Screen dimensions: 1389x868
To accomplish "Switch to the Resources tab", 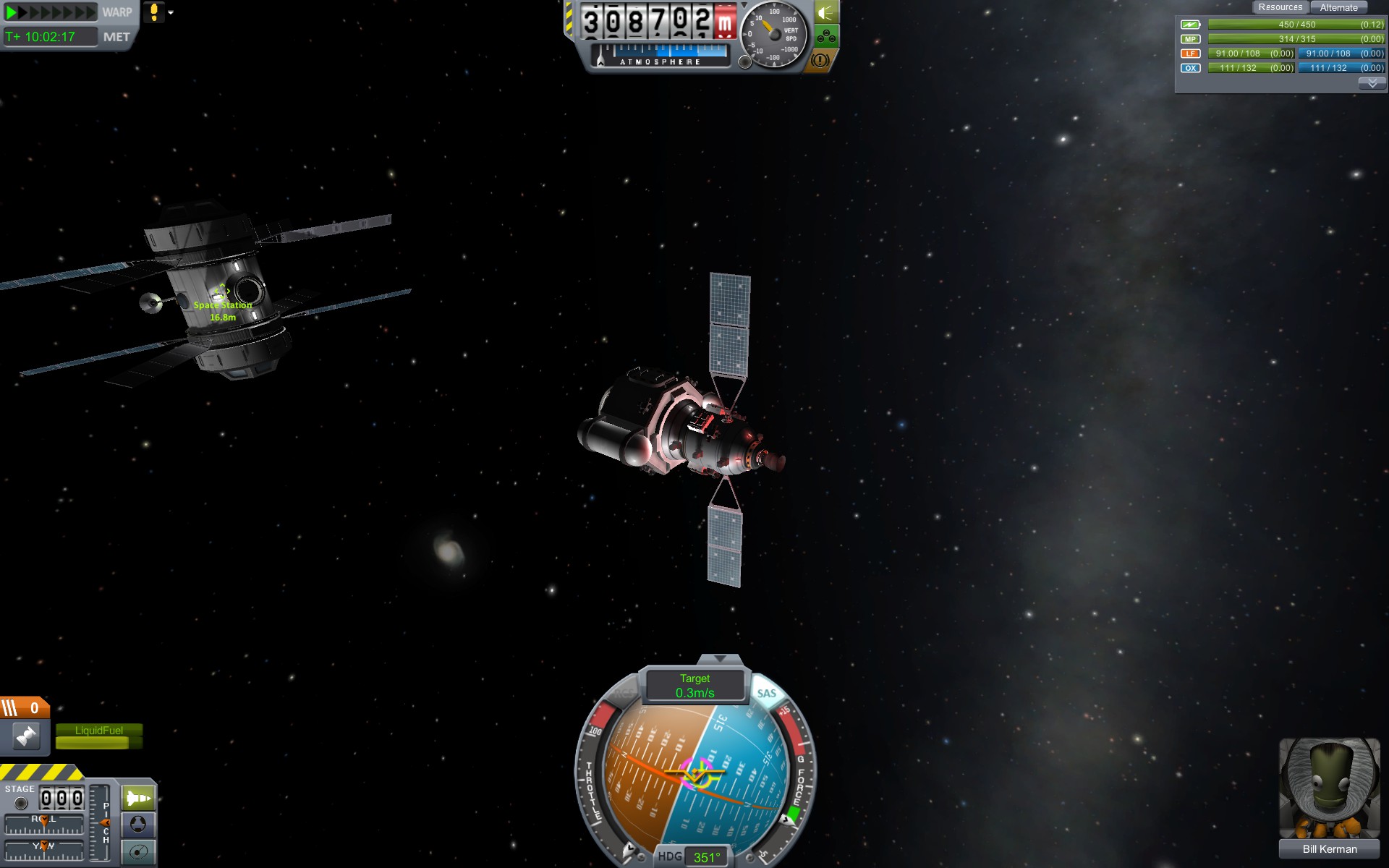I will coord(1280,7).
